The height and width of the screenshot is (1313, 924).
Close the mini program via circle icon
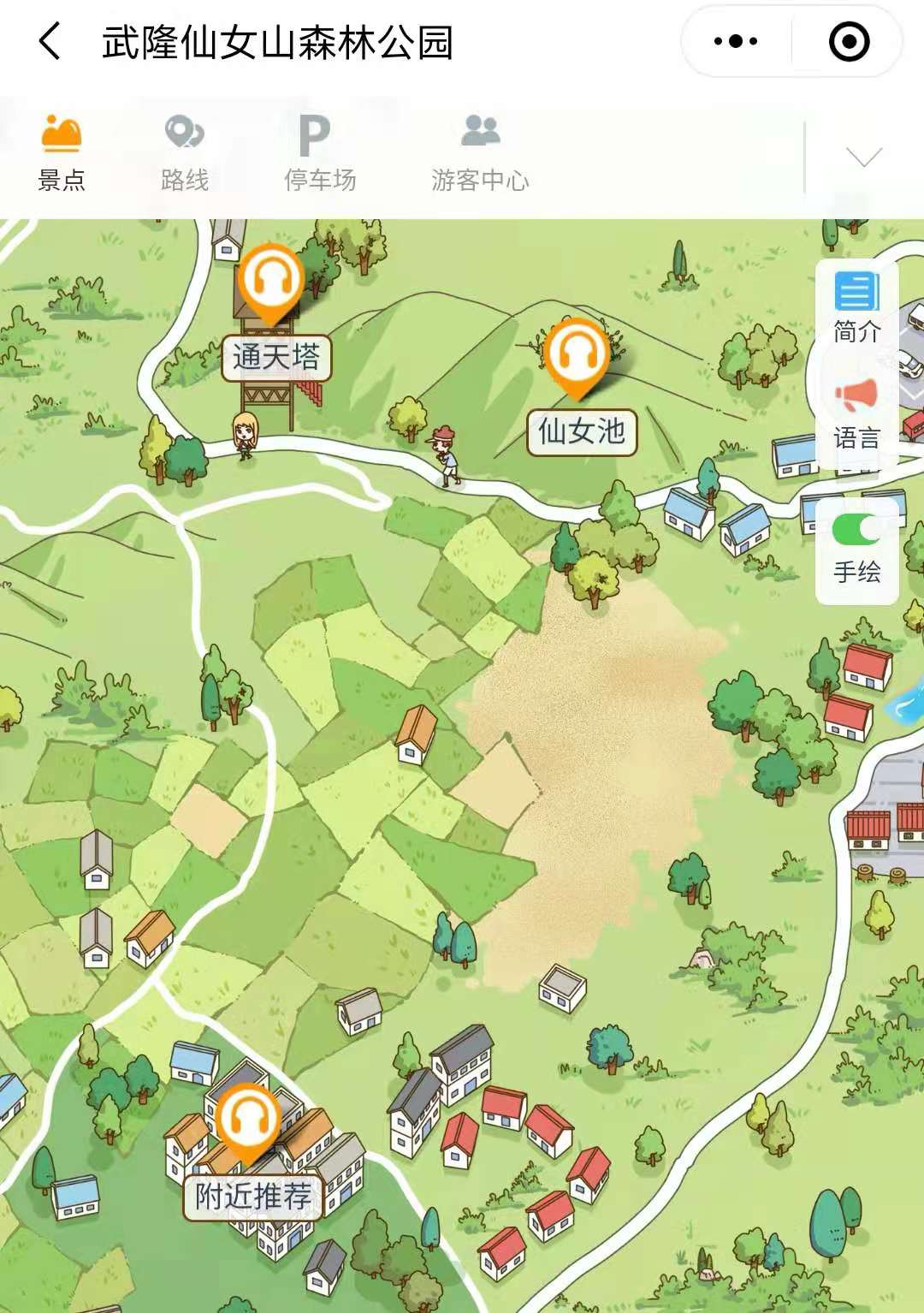[849, 41]
